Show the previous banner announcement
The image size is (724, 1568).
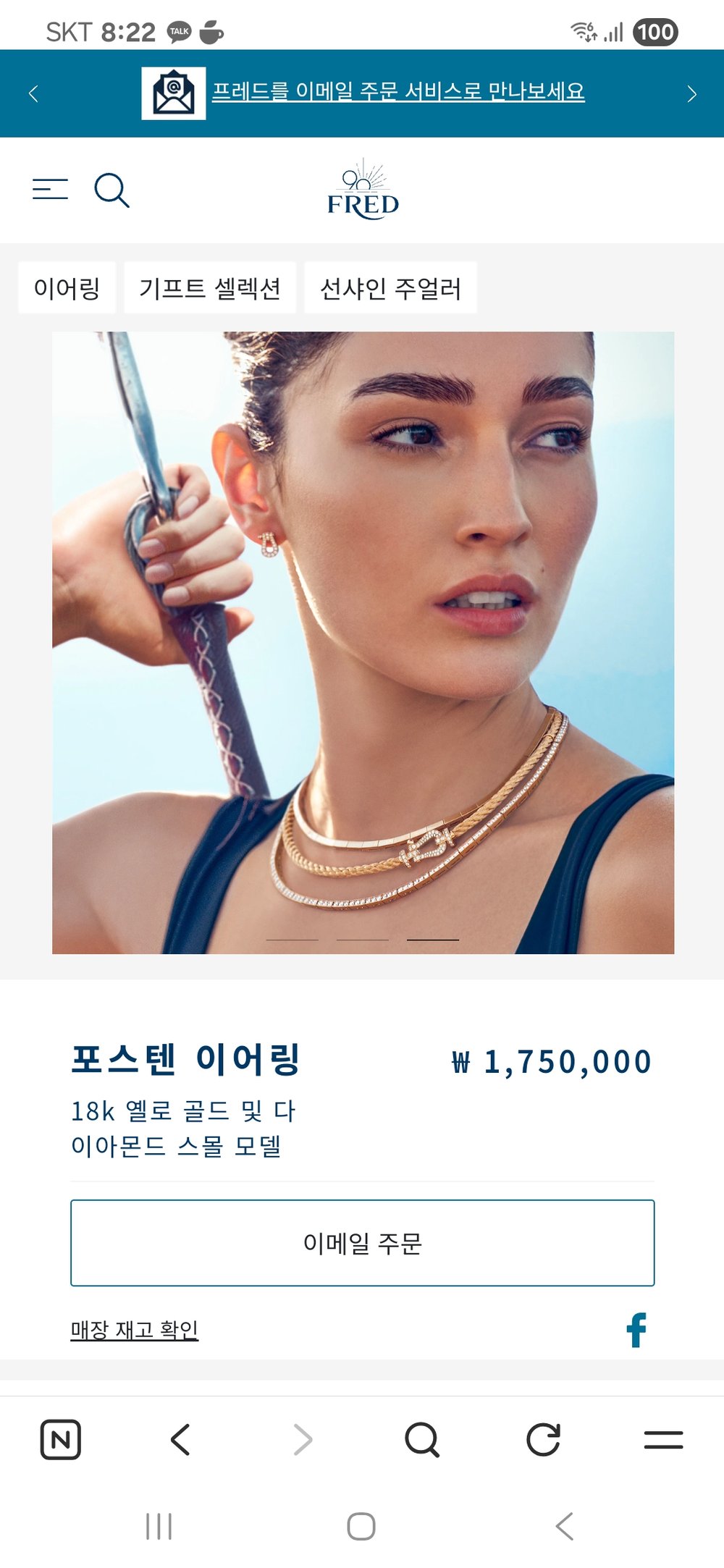coord(33,93)
